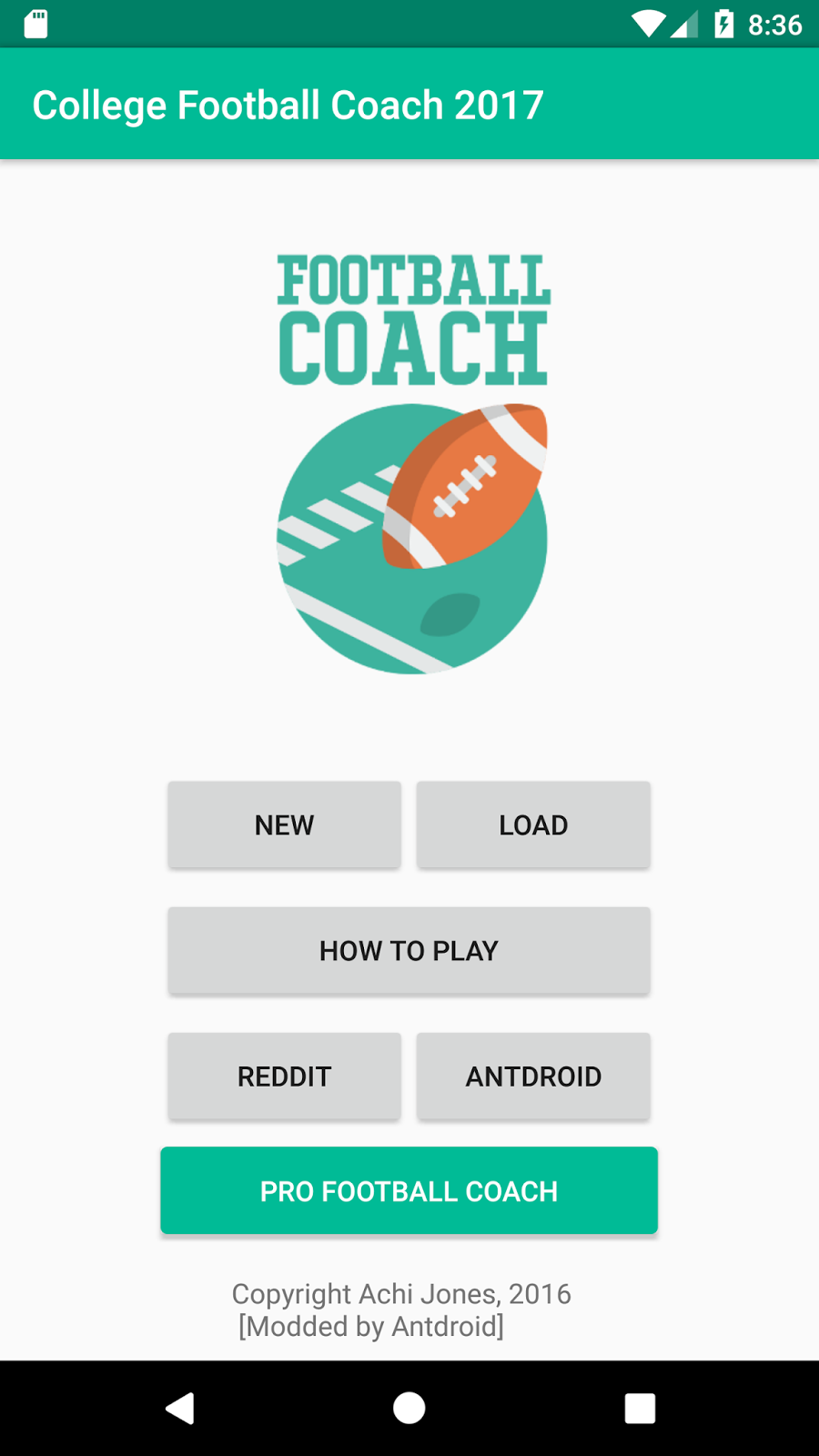Tap the clock showing 8:36
Image resolution: width=819 pixels, height=1456 pixels.
tap(774, 24)
